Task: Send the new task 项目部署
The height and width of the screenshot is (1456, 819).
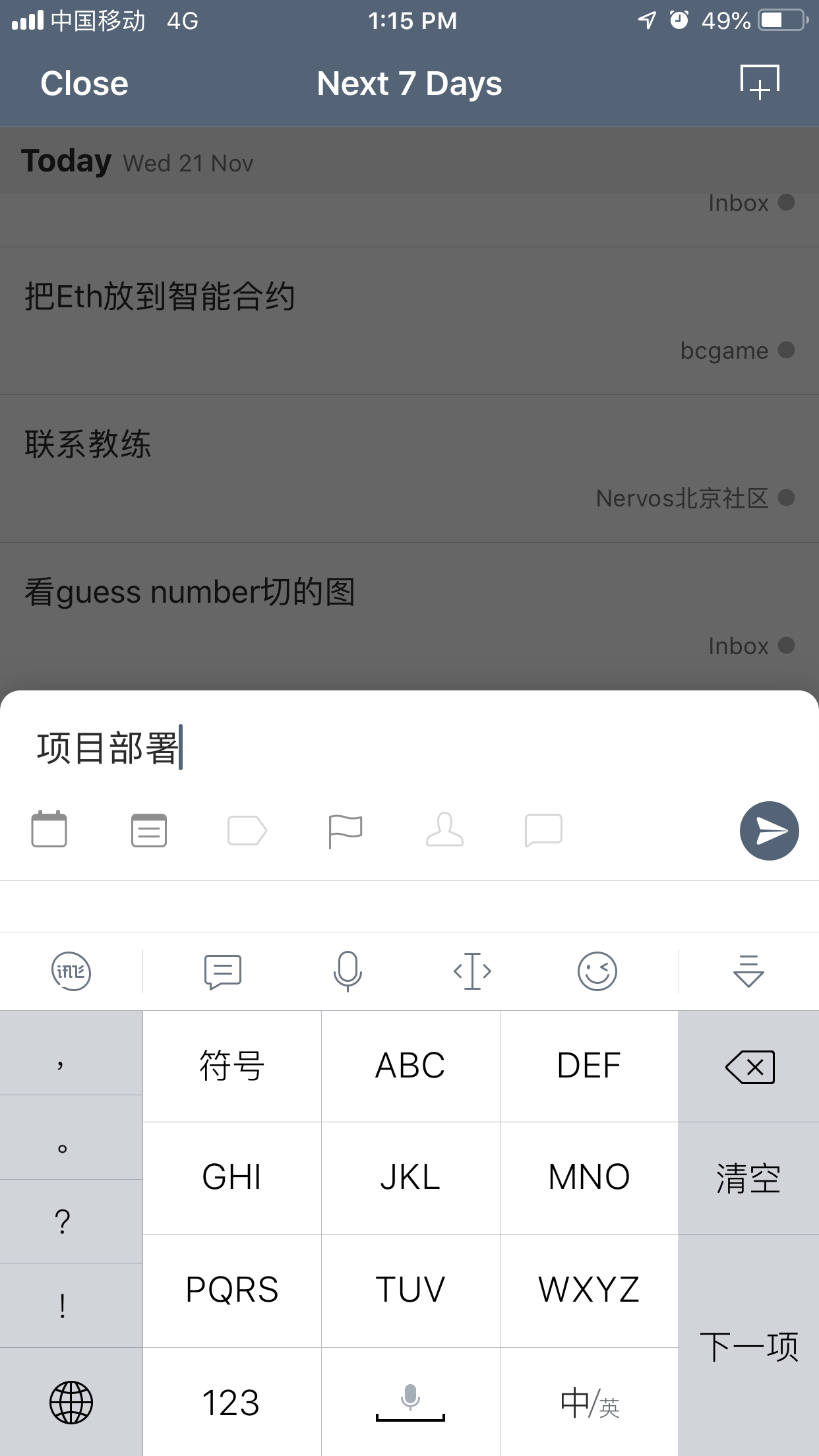Action: click(x=769, y=831)
